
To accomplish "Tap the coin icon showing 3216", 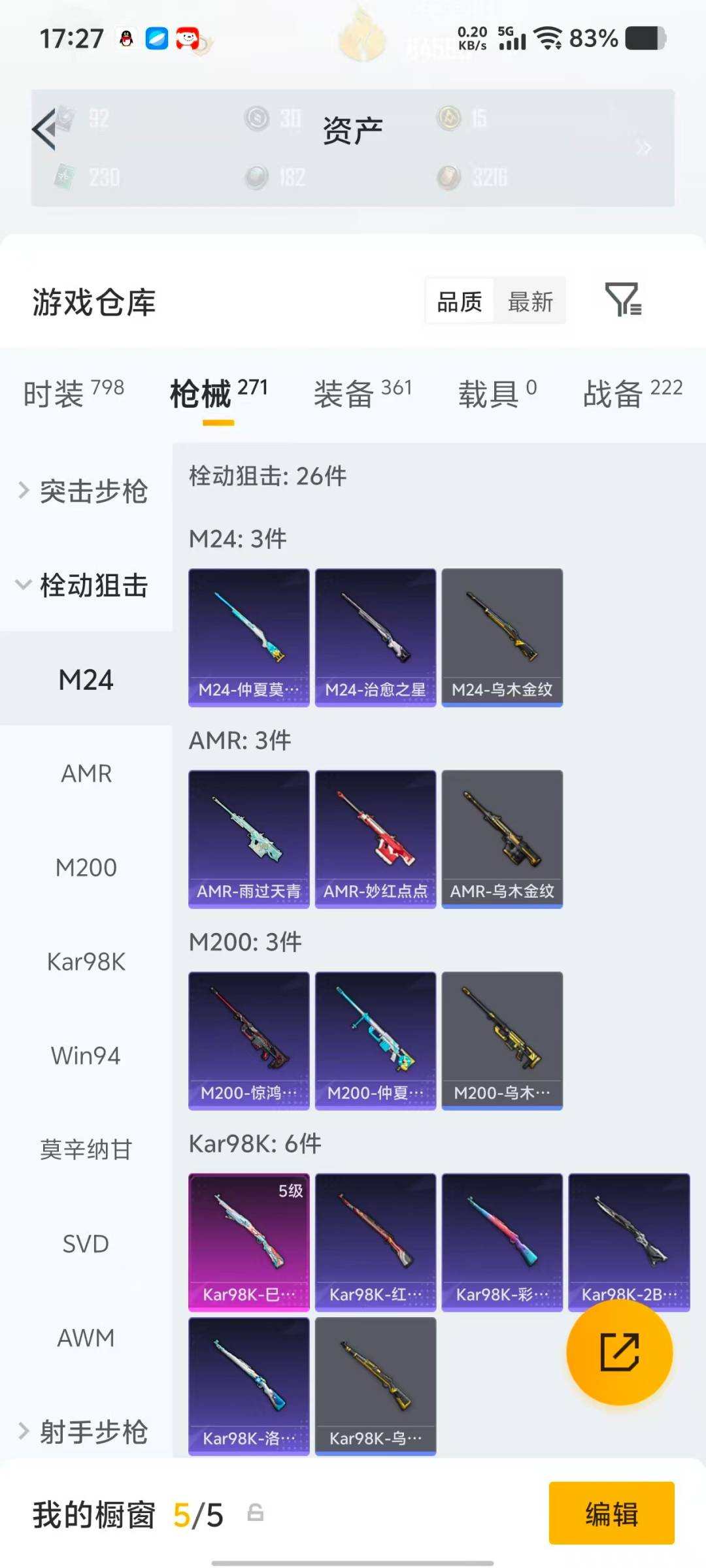I will pyautogui.click(x=449, y=178).
